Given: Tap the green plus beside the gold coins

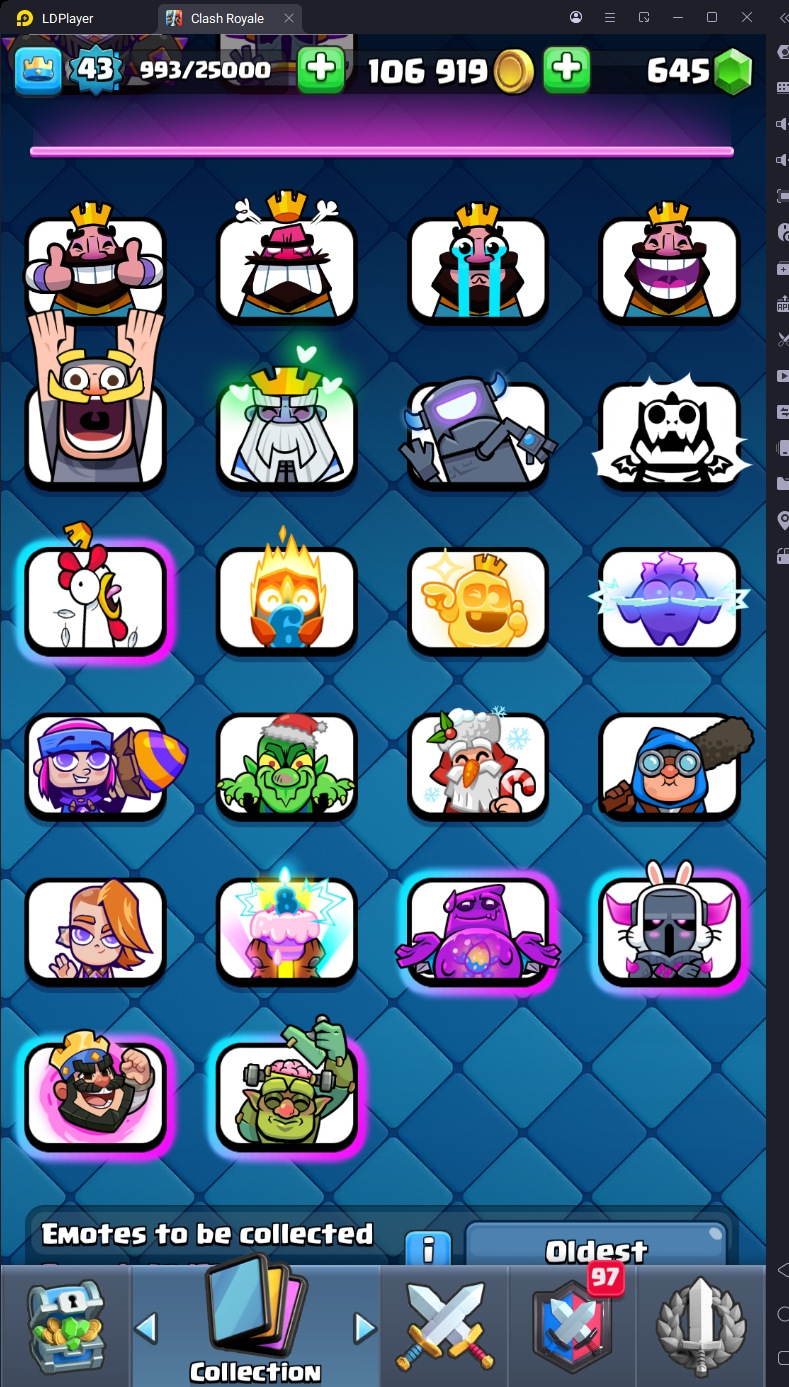Looking at the screenshot, I should [x=566, y=69].
